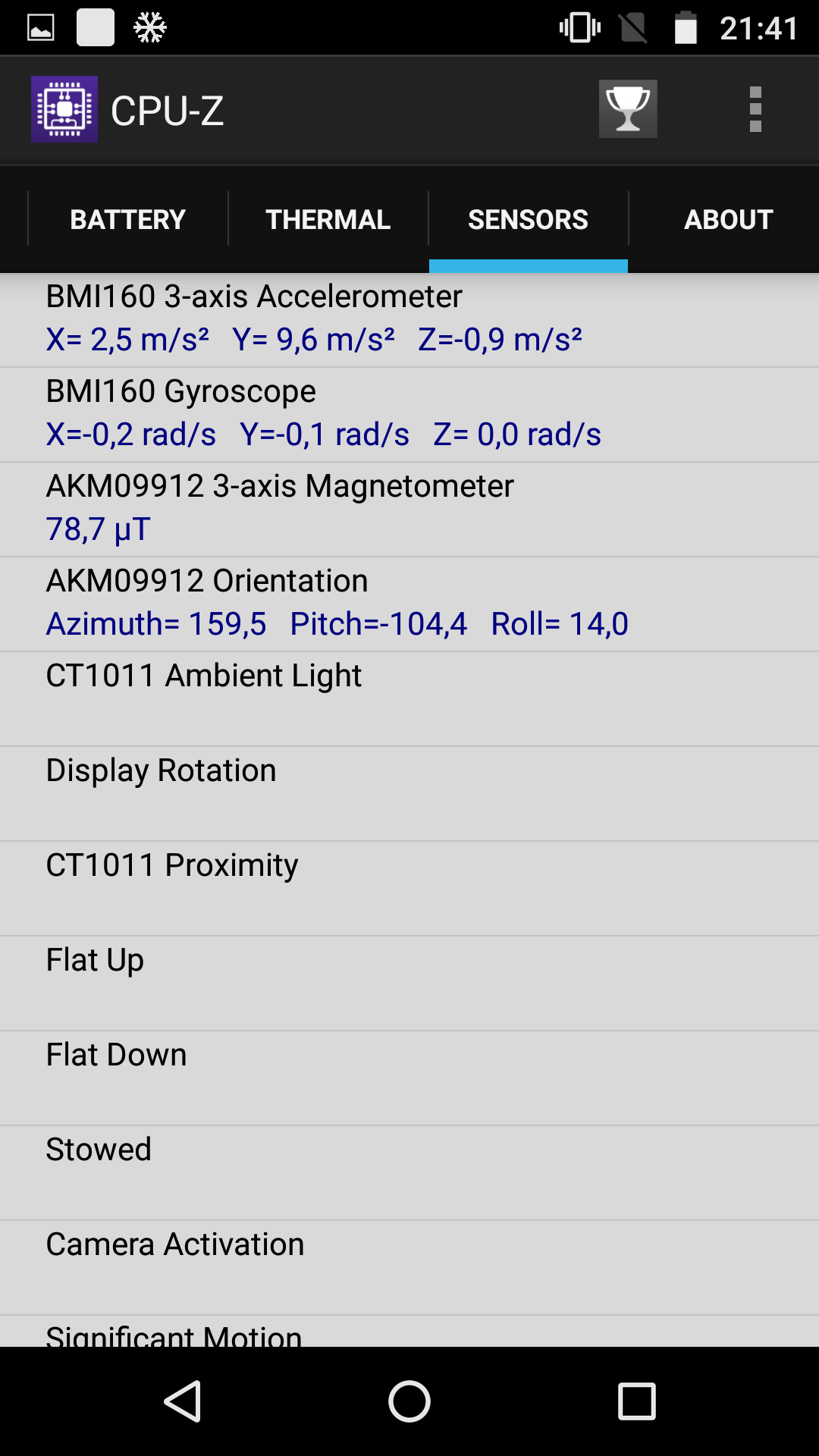The width and height of the screenshot is (819, 1456).
Task: Open the trophy icon in the app bar
Action: click(x=628, y=109)
